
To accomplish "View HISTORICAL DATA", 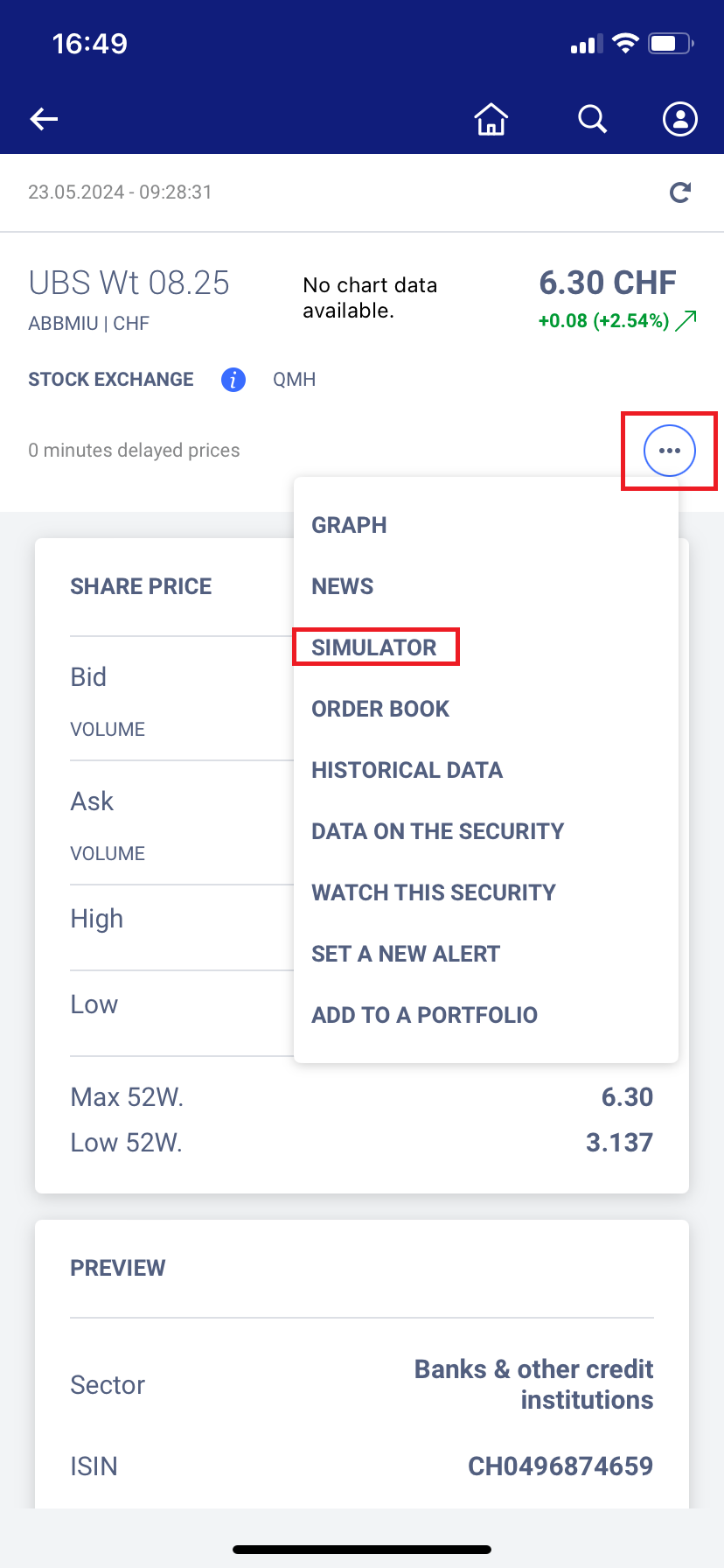I will 407,770.
